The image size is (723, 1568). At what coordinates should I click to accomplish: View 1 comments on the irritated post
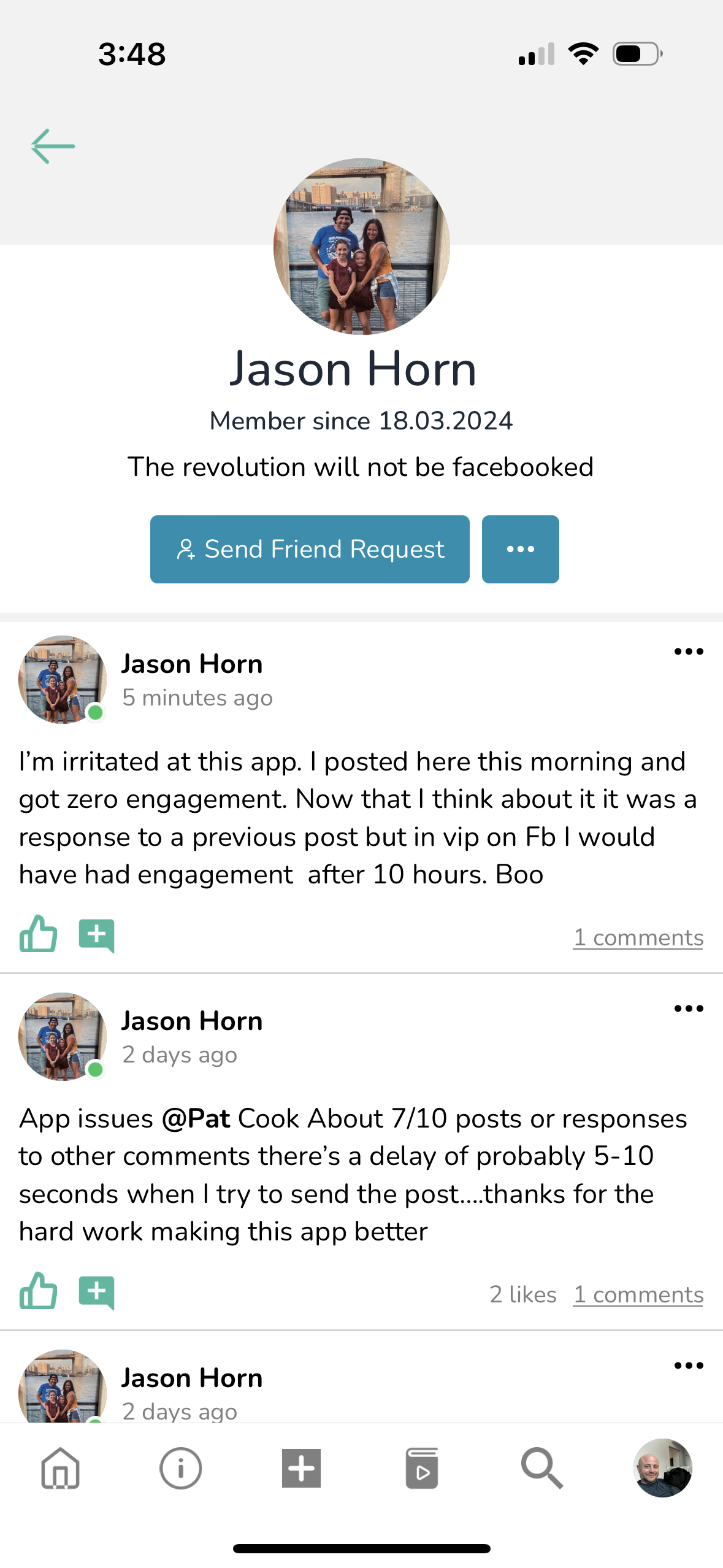638,937
